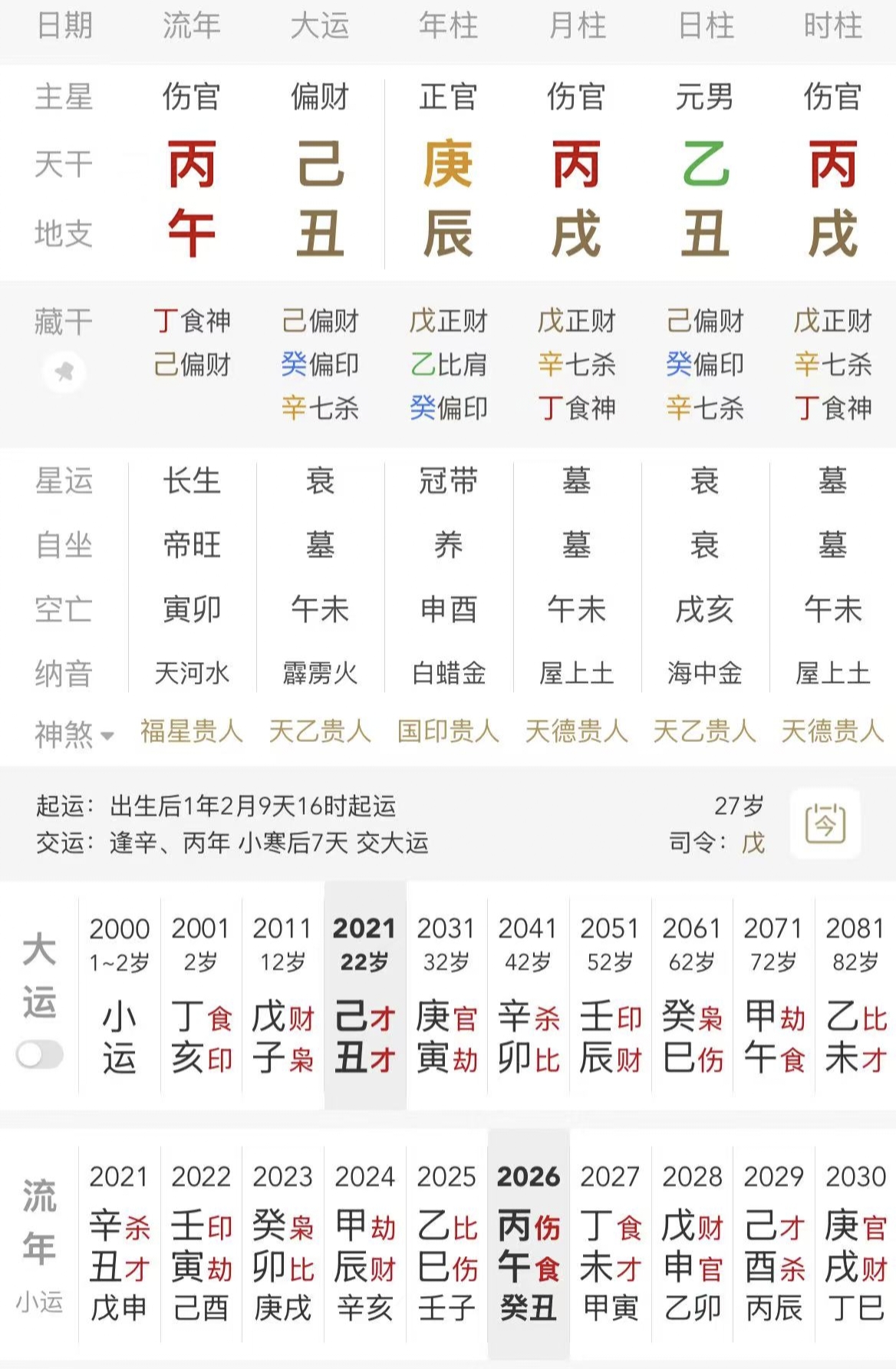The width and height of the screenshot is (896, 1369).
Task: Choose the 2024 甲辰 流年 column
Action: [364, 1243]
